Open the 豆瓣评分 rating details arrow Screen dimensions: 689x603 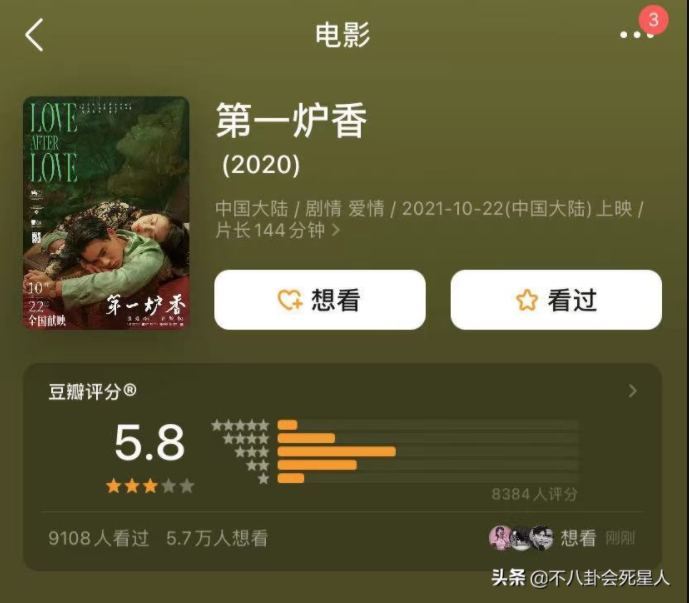click(632, 391)
